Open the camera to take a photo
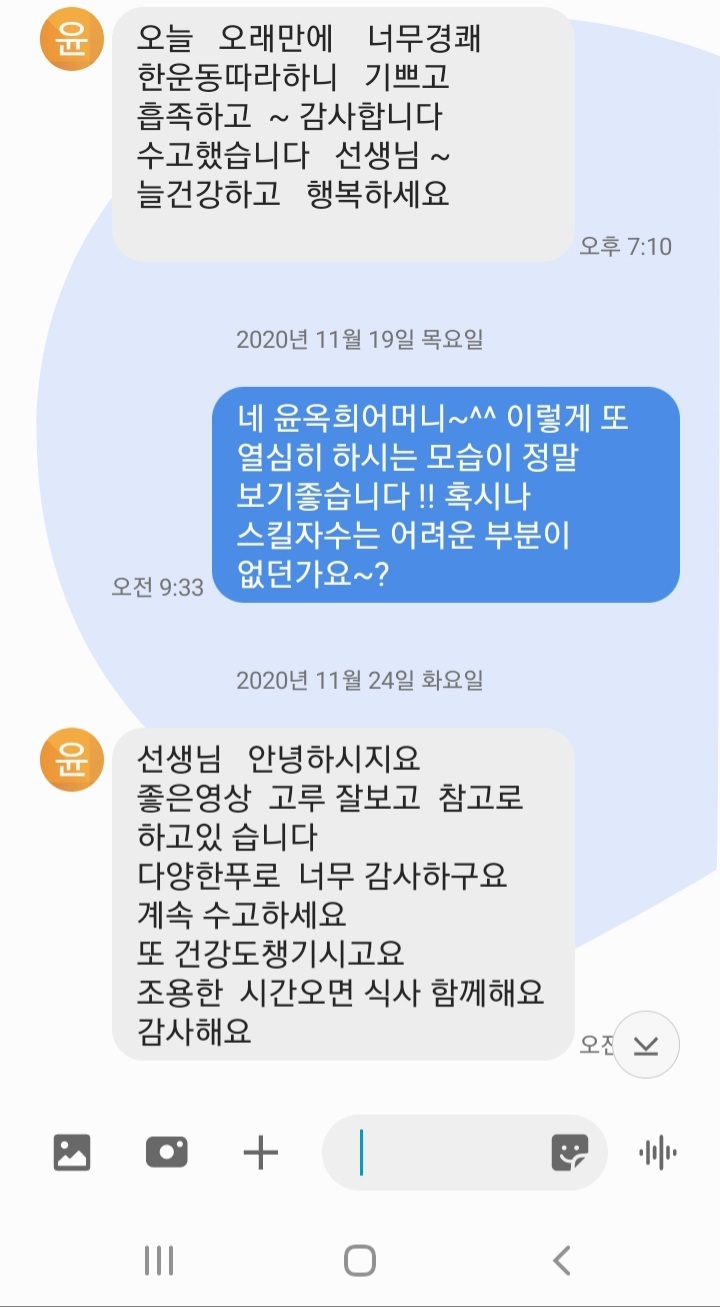Image resolution: width=720 pixels, height=1307 pixels. [166, 1153]
